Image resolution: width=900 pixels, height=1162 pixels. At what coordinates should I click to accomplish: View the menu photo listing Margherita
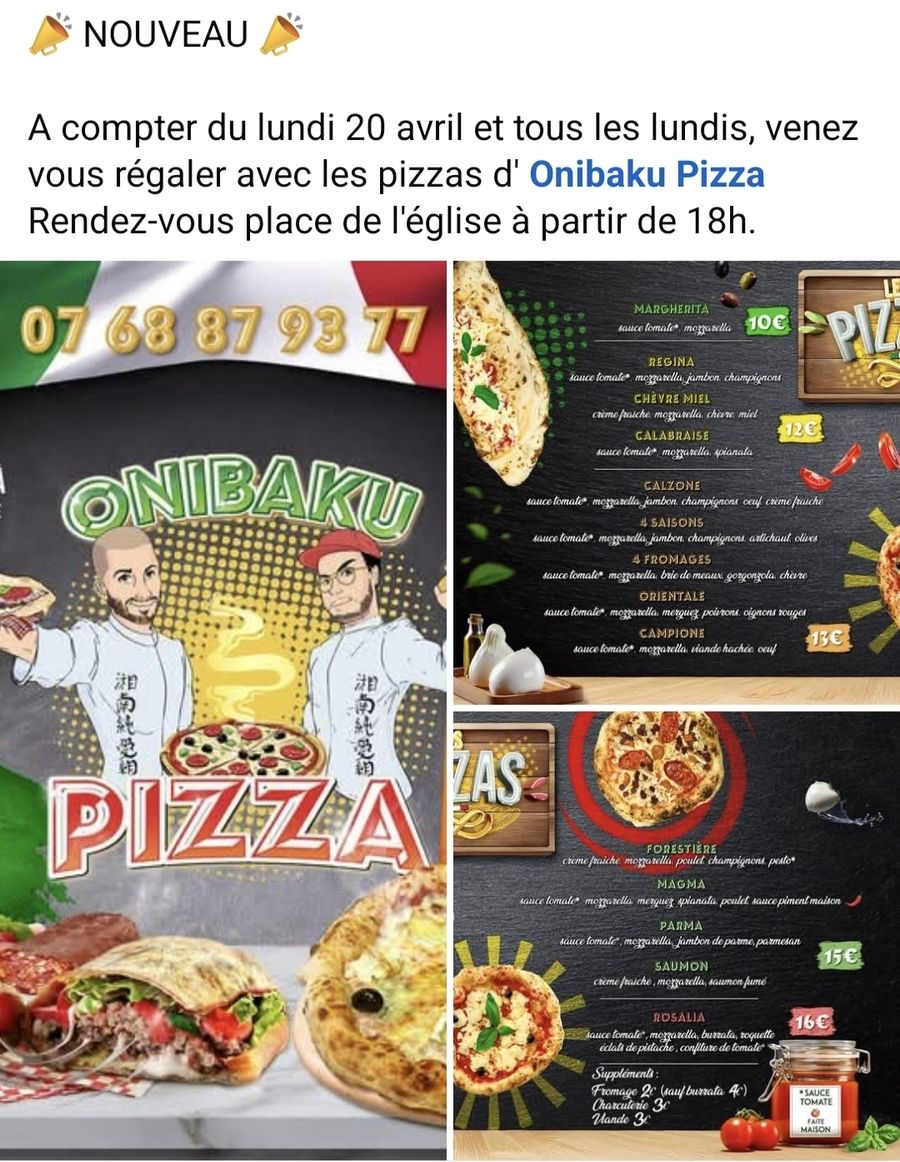click(676, 482)
